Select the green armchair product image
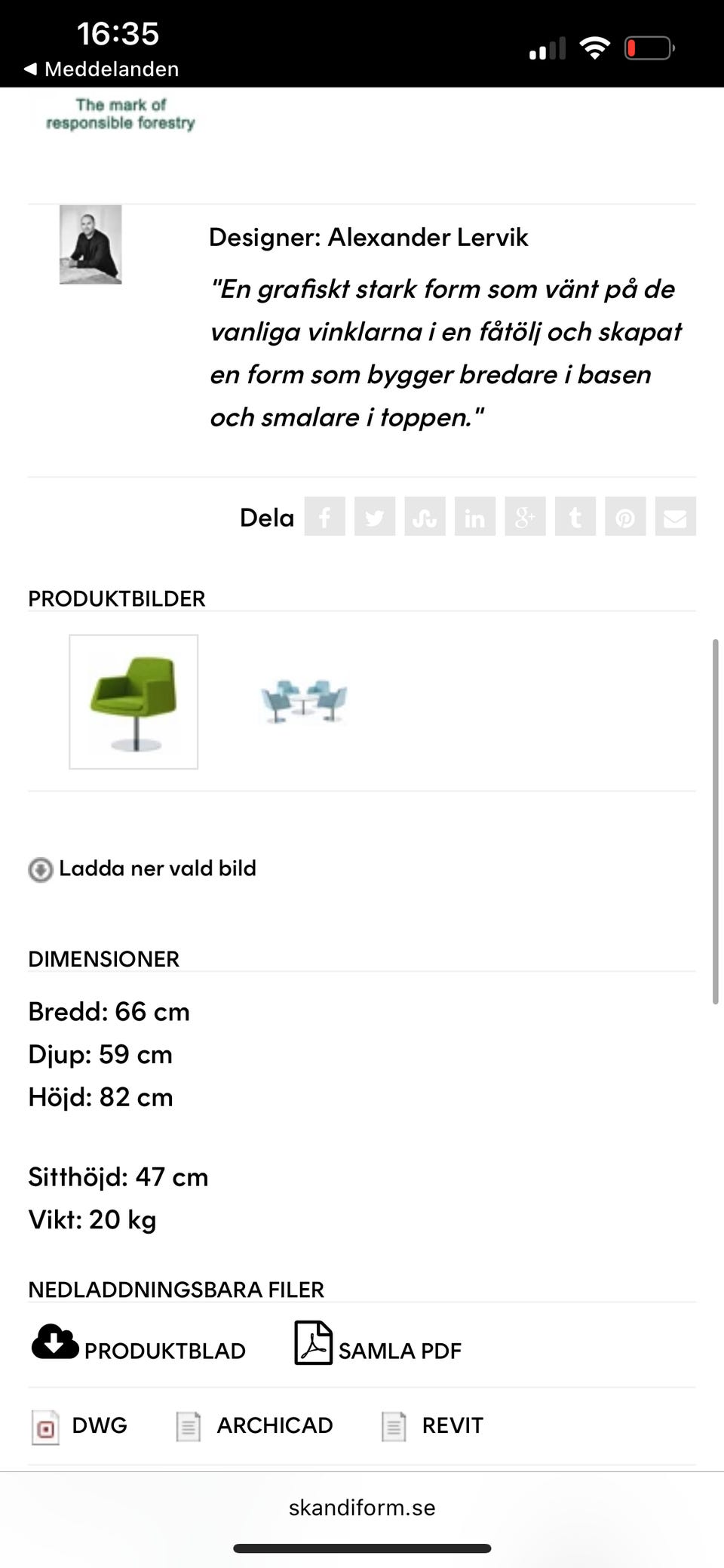The width and height of the screenshot is (724, 1568). coord(133,702)
